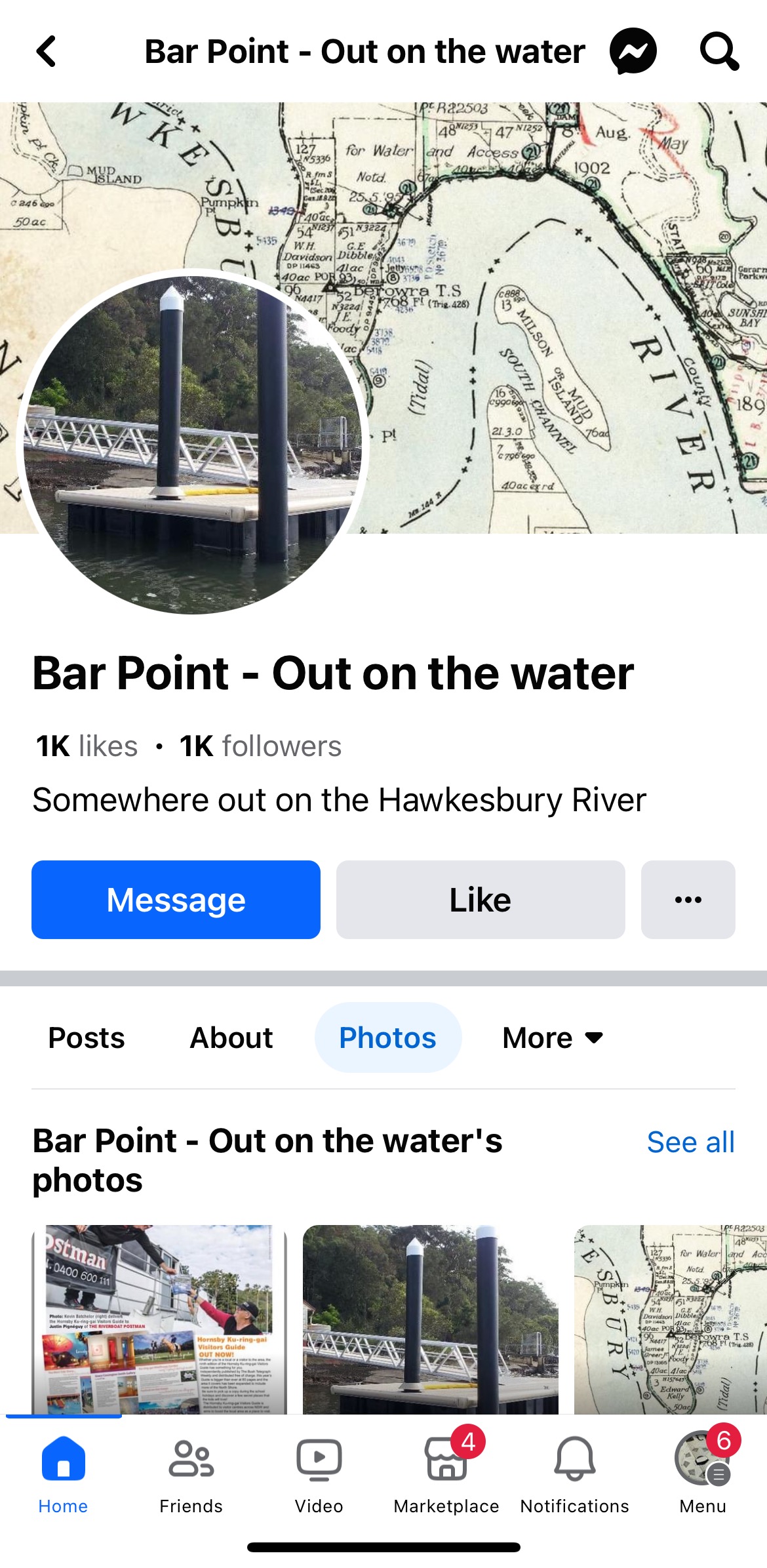Go back using the top arrow
This screenshot has height=1568, width=767.
tap(47, 51)
